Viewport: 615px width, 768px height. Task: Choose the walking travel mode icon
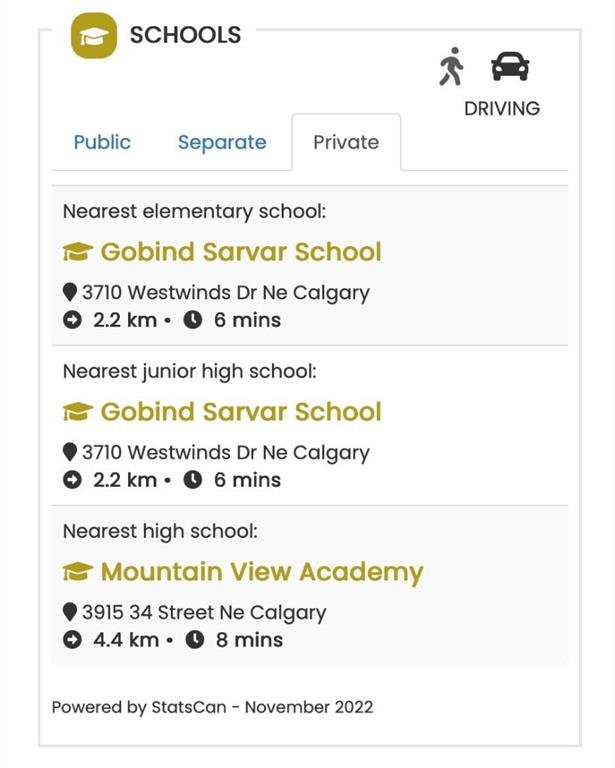(x=451, y=67)
